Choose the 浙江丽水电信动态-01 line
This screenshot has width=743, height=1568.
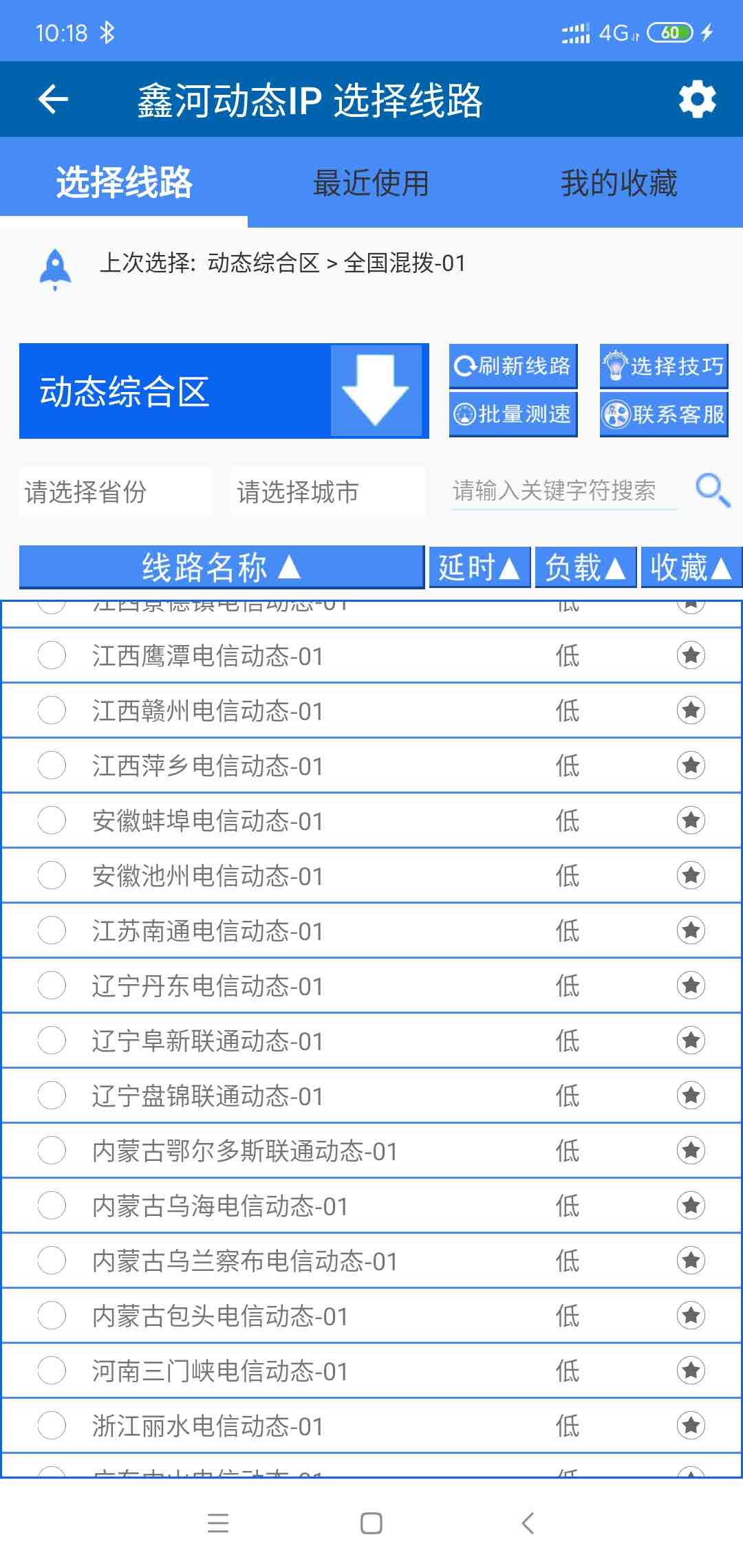[x=371, y=1426]
